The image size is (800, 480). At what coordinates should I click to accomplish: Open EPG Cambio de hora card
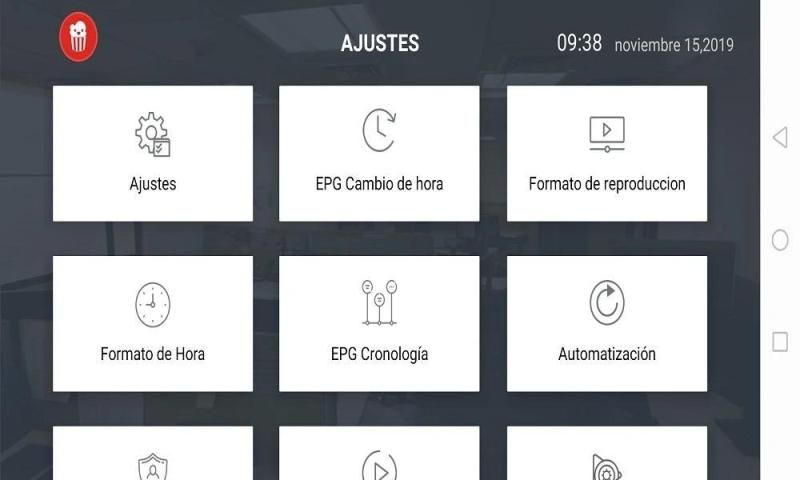click(379, 153)
